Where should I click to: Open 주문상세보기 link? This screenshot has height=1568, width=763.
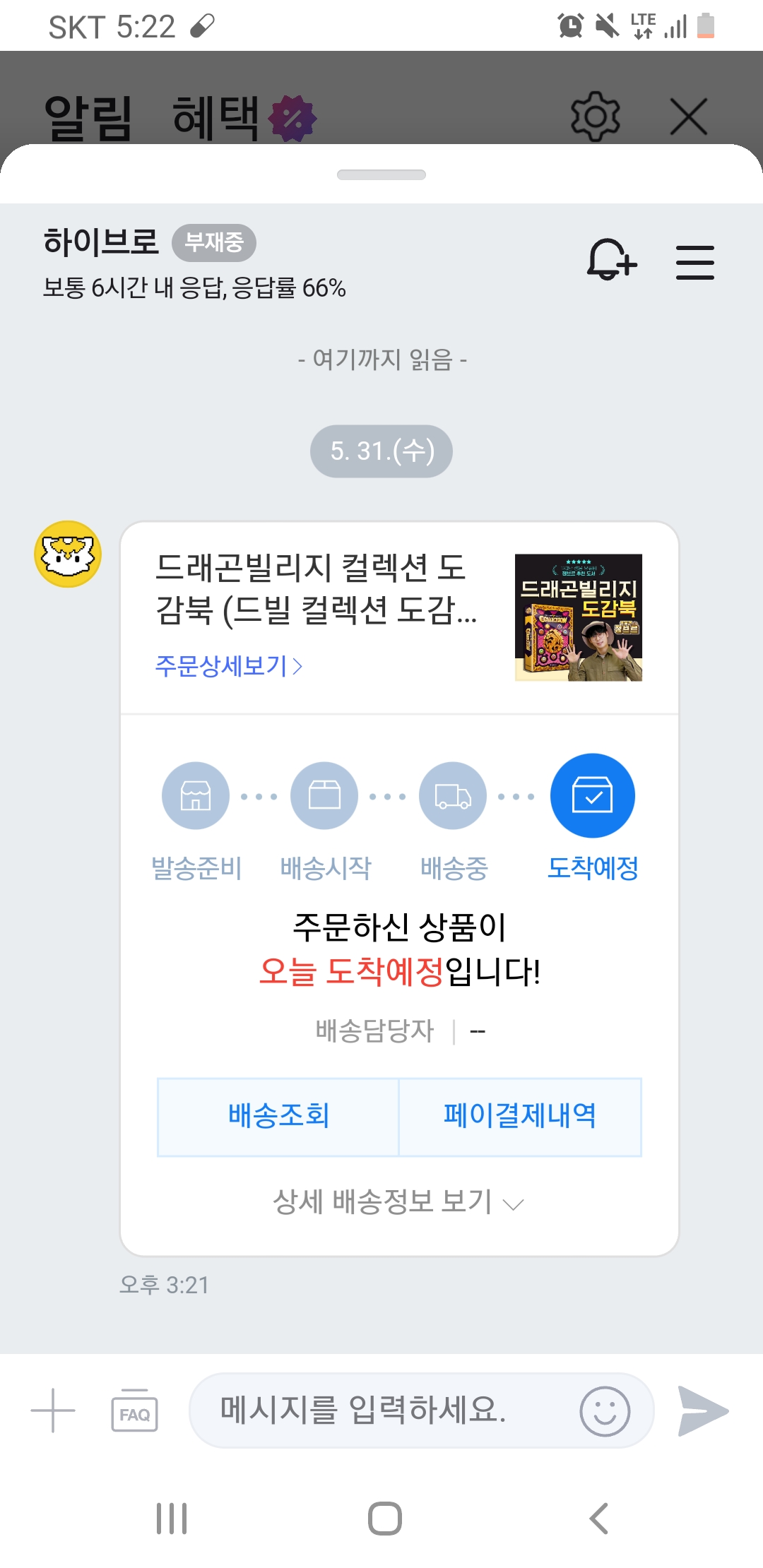[228, 666]
